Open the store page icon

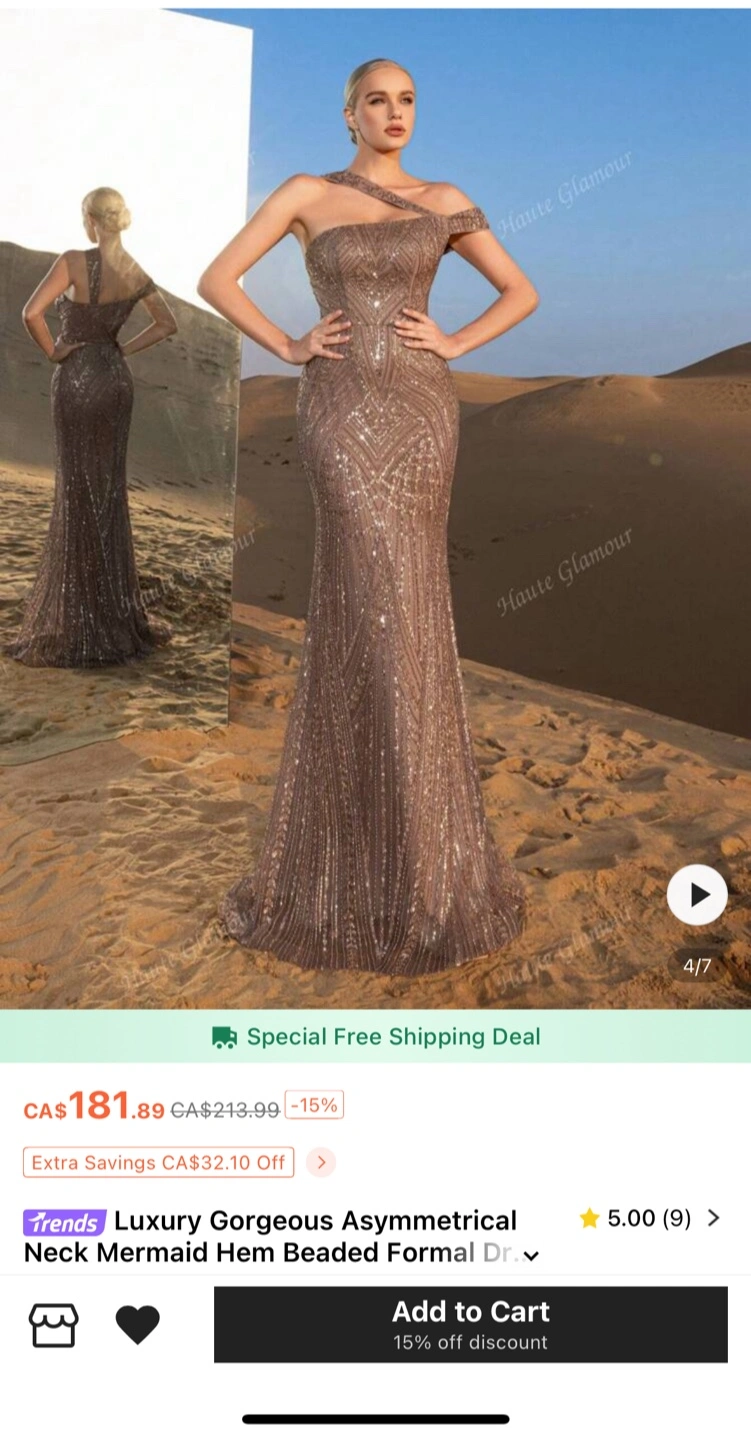[x=54, y=1325]
